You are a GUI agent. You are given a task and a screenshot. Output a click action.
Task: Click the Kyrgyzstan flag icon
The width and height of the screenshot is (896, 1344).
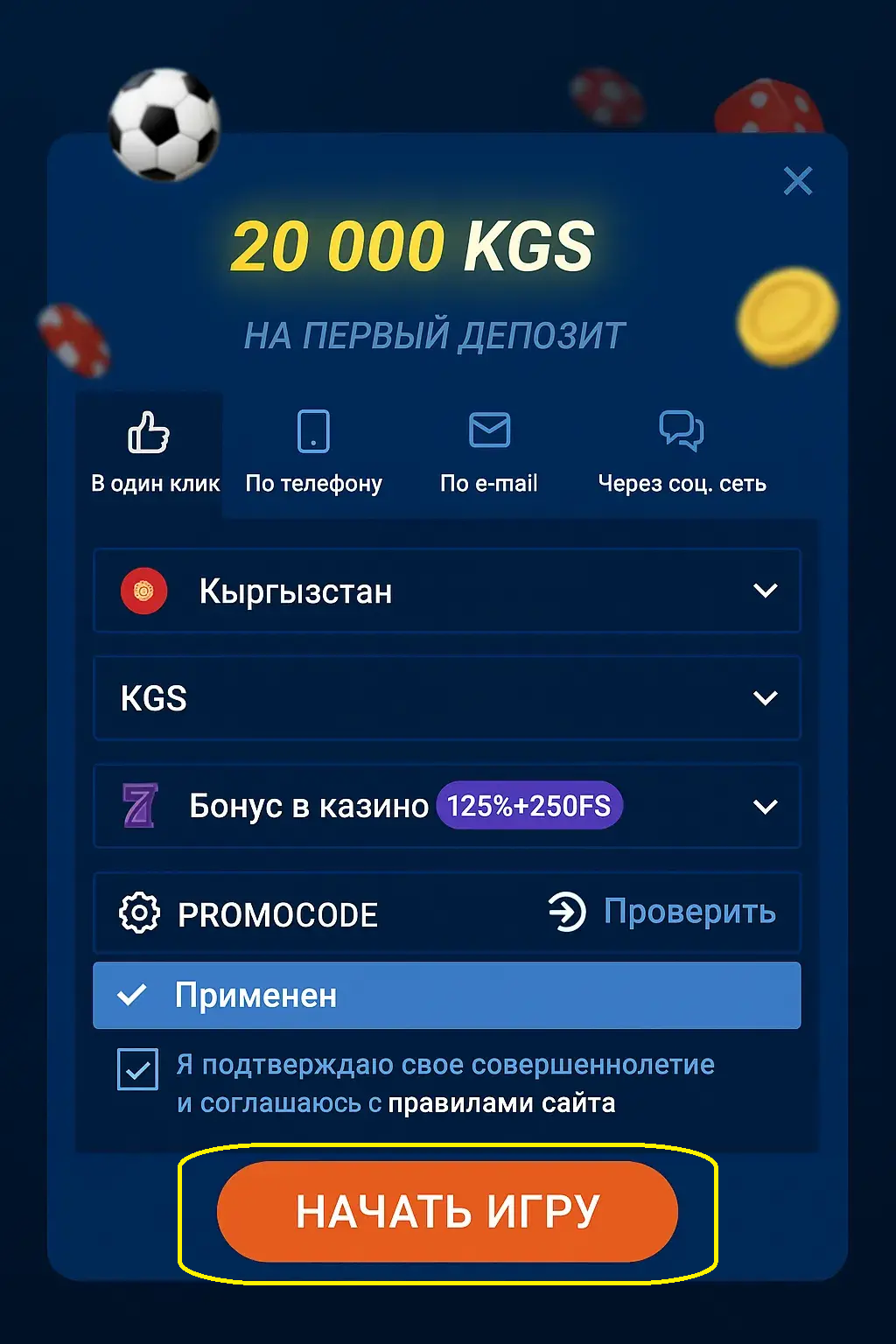143,591
